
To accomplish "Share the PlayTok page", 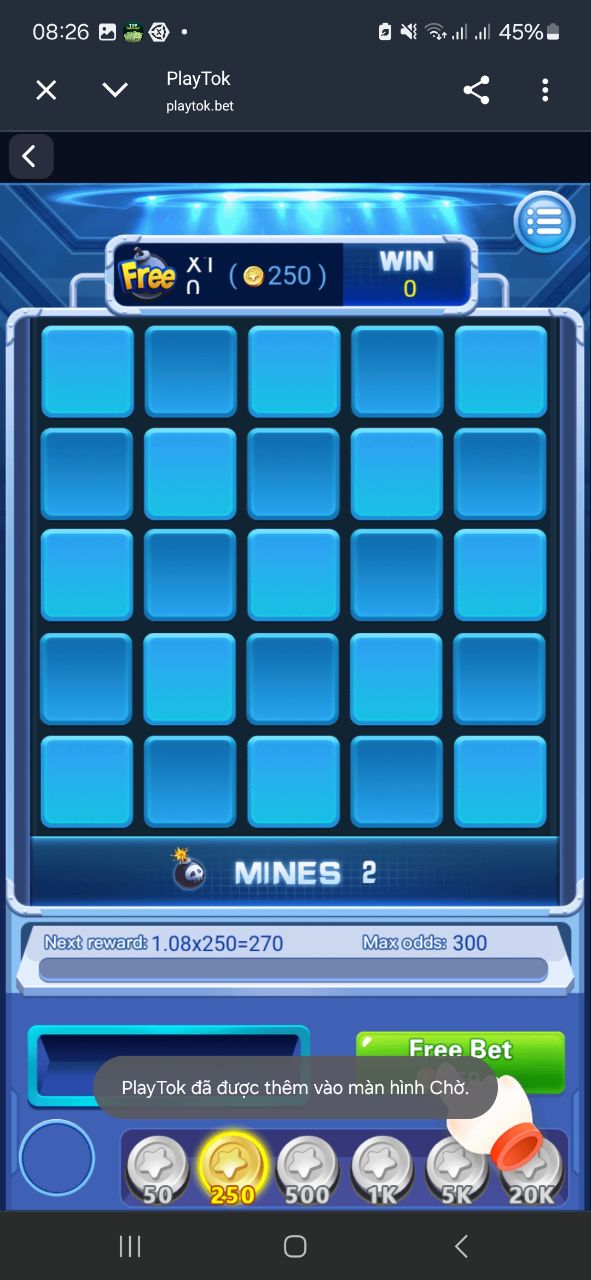I will 476,91.
